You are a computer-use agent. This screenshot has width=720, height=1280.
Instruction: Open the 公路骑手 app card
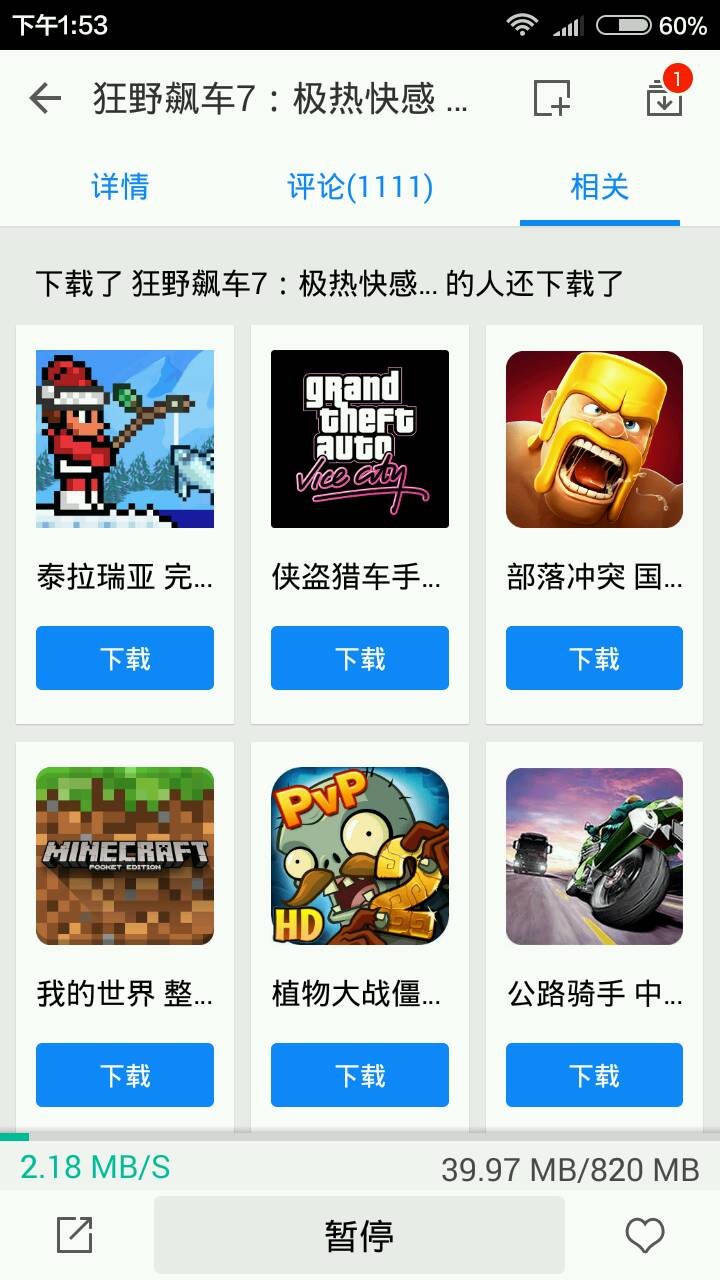(x=594, y=856)
